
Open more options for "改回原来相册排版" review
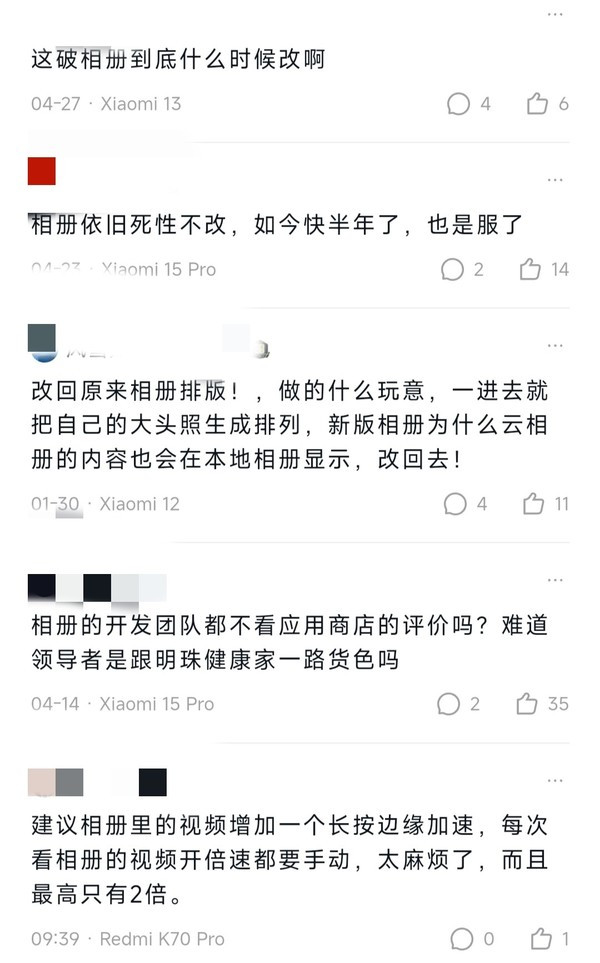pyautogui.click(x=555, y=346)
